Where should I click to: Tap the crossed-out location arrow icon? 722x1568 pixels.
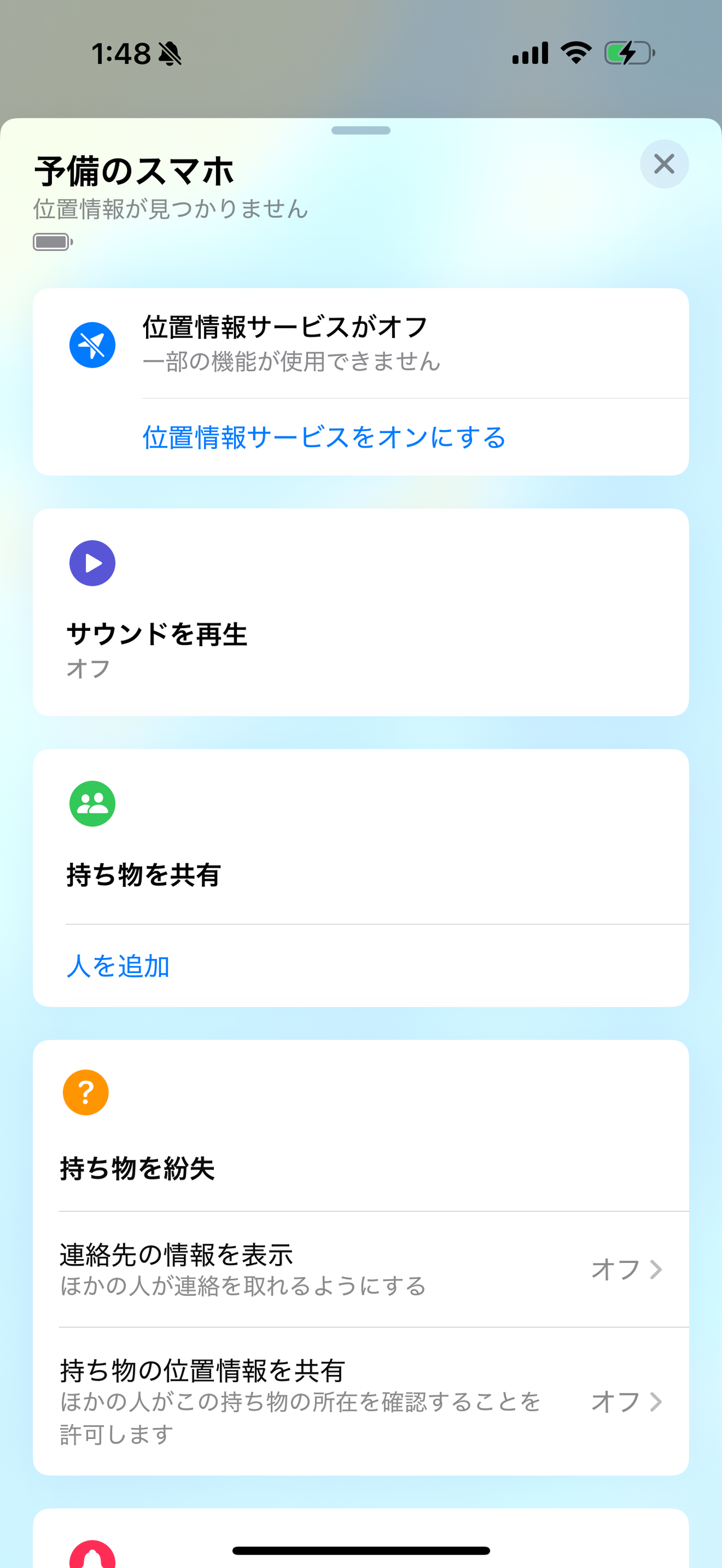tap(93, 343)
